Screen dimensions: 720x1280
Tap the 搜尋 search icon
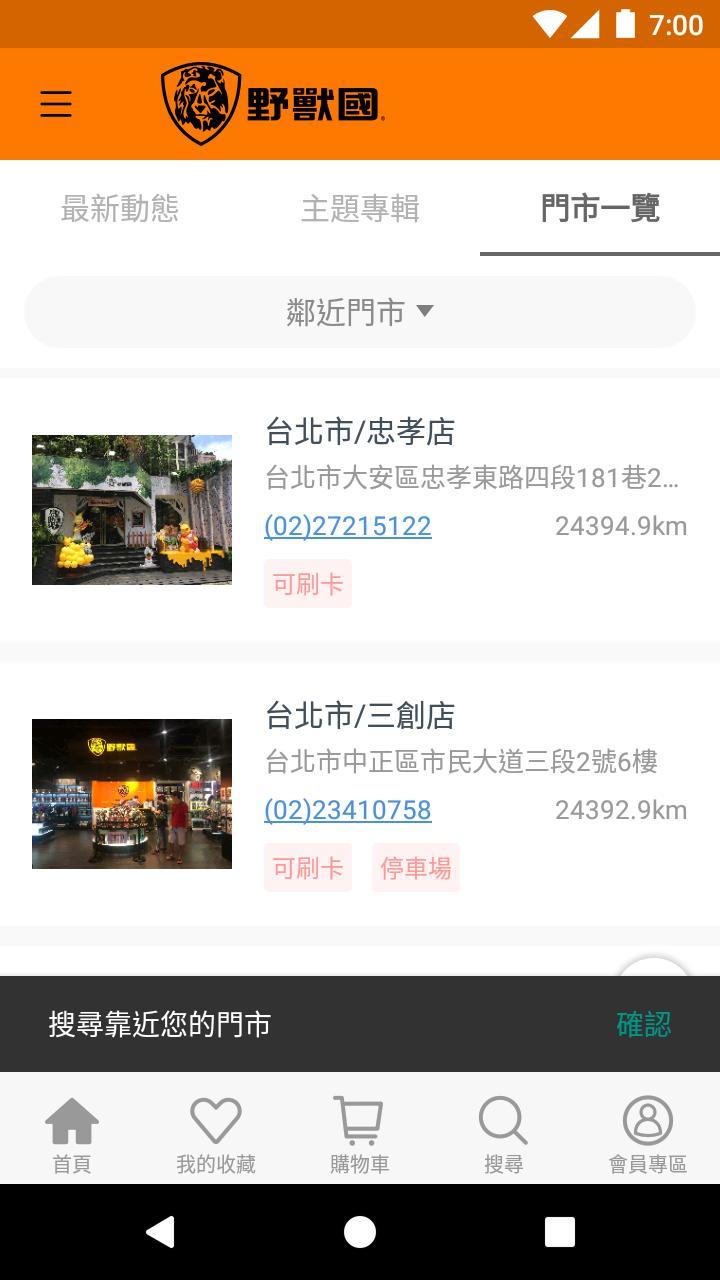click(503, 1129)
